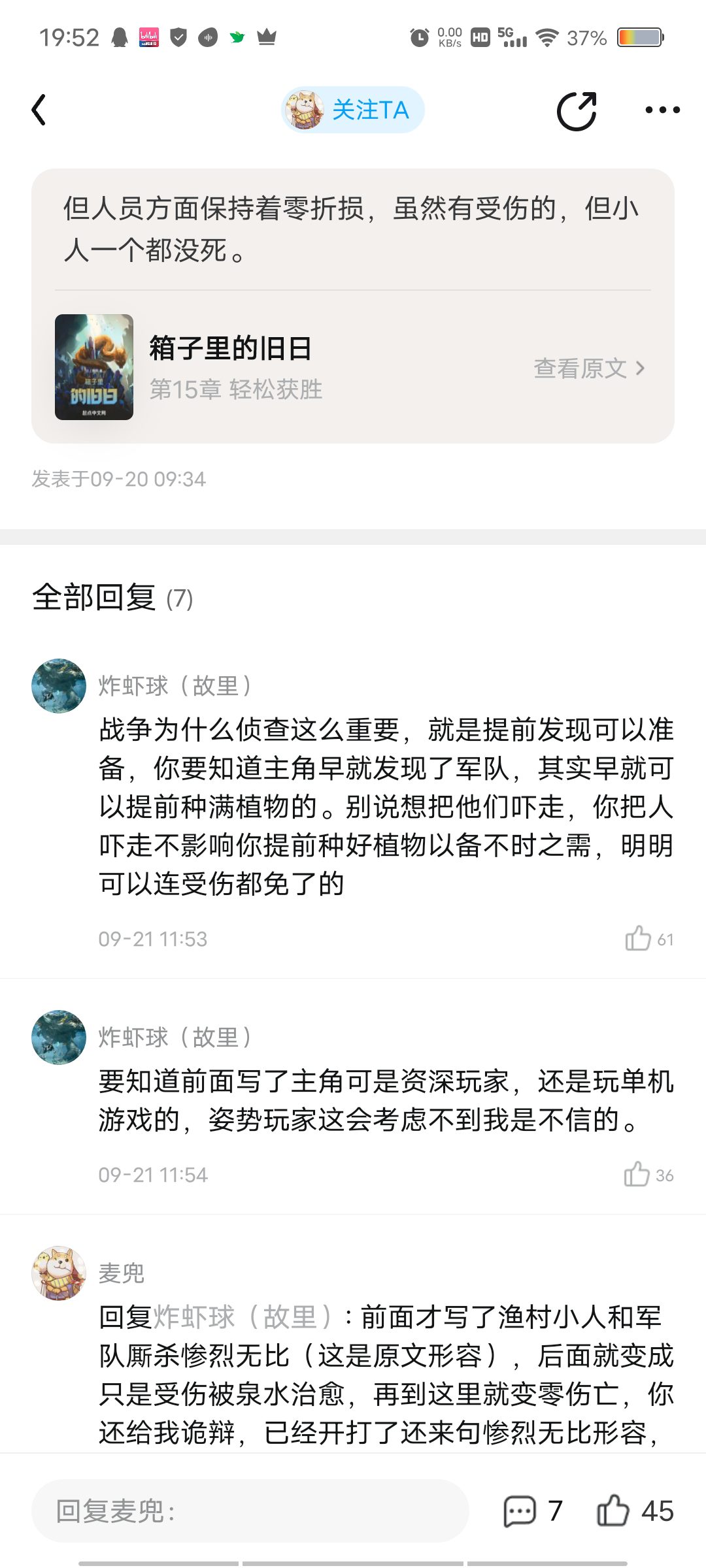Like the 09-21 11:53 reply
The height and width of the screenshot is (1568, 706).
638,939
